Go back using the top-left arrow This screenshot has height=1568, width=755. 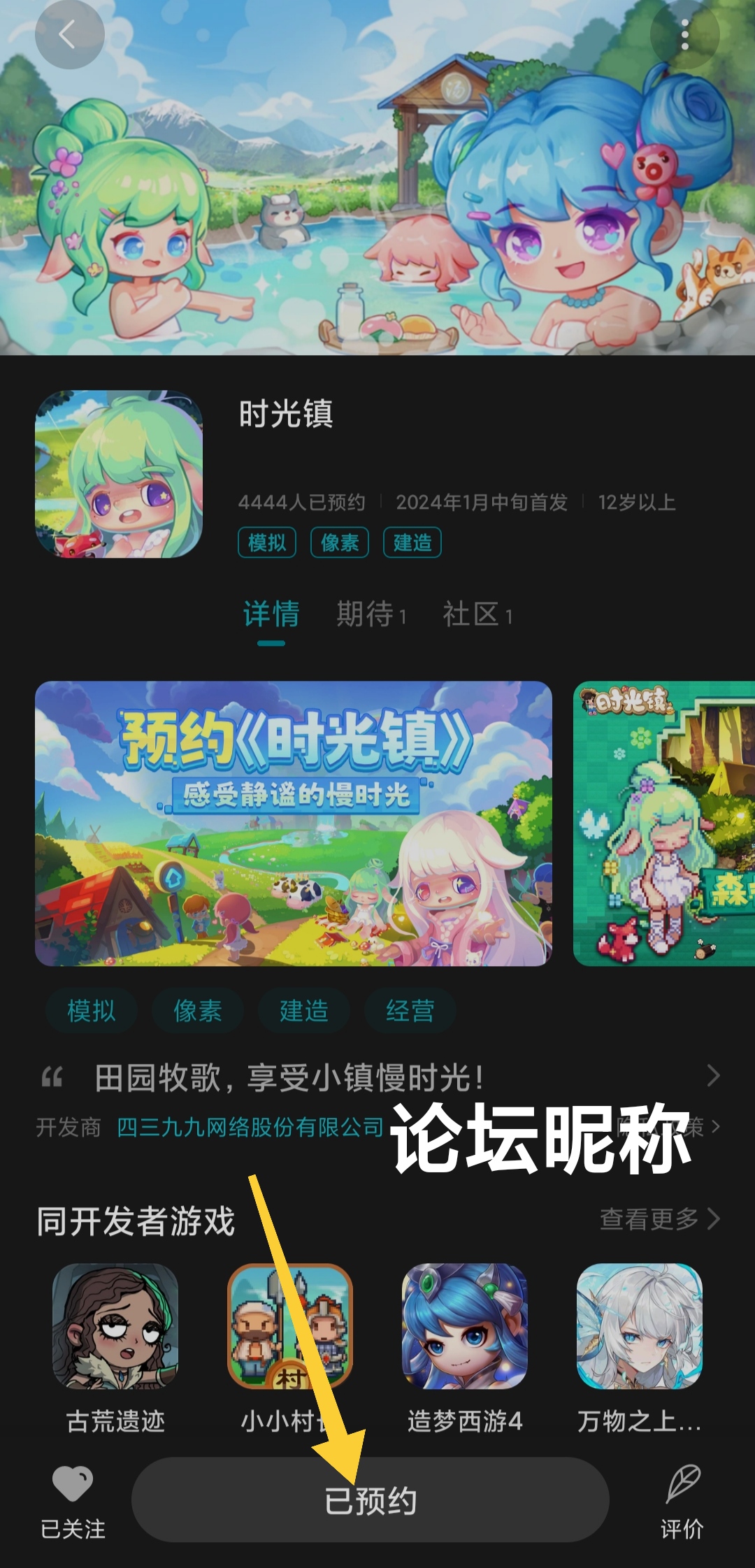(69, 34)
